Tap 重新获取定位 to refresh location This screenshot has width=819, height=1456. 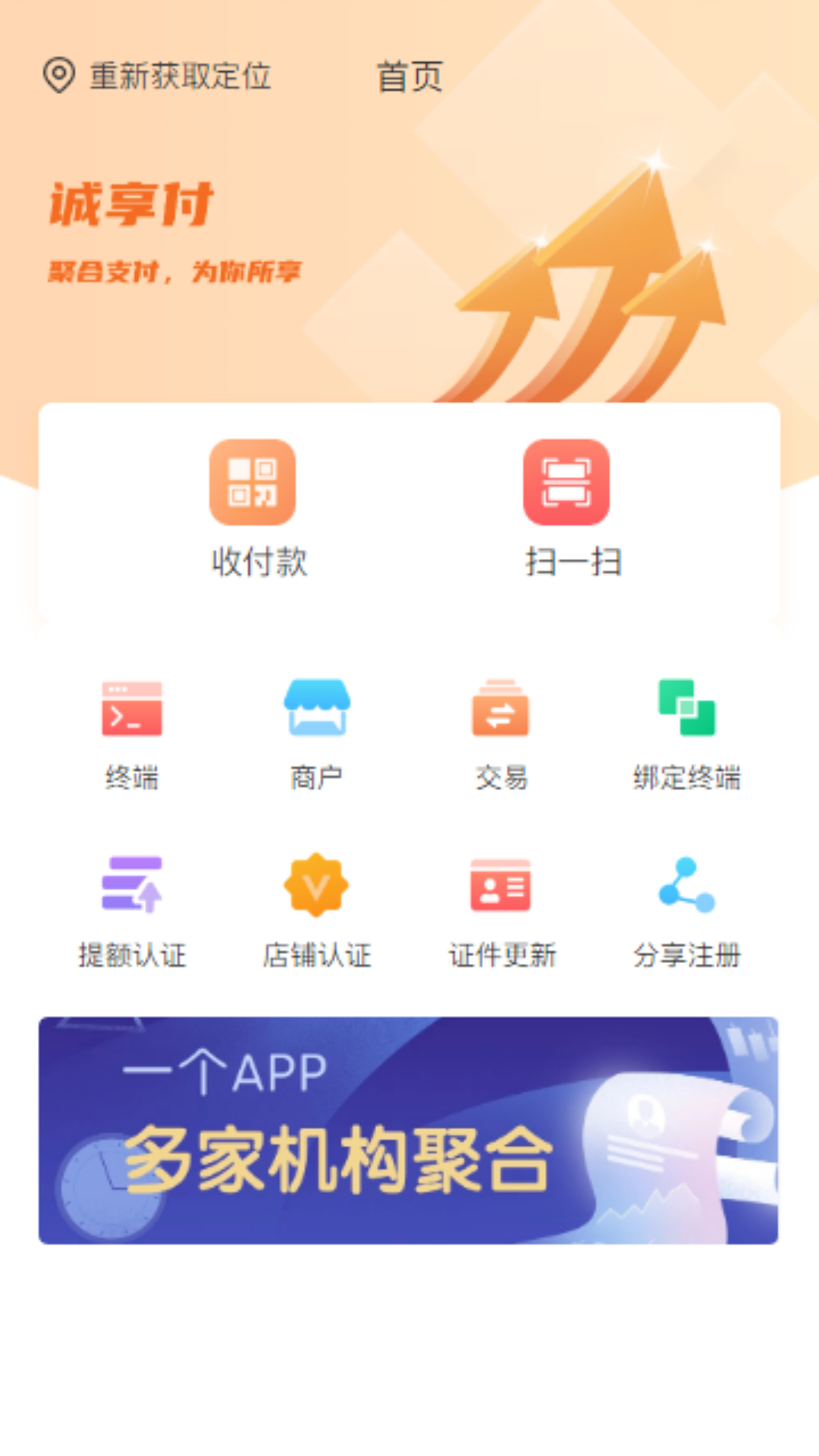tap(157, 76)
